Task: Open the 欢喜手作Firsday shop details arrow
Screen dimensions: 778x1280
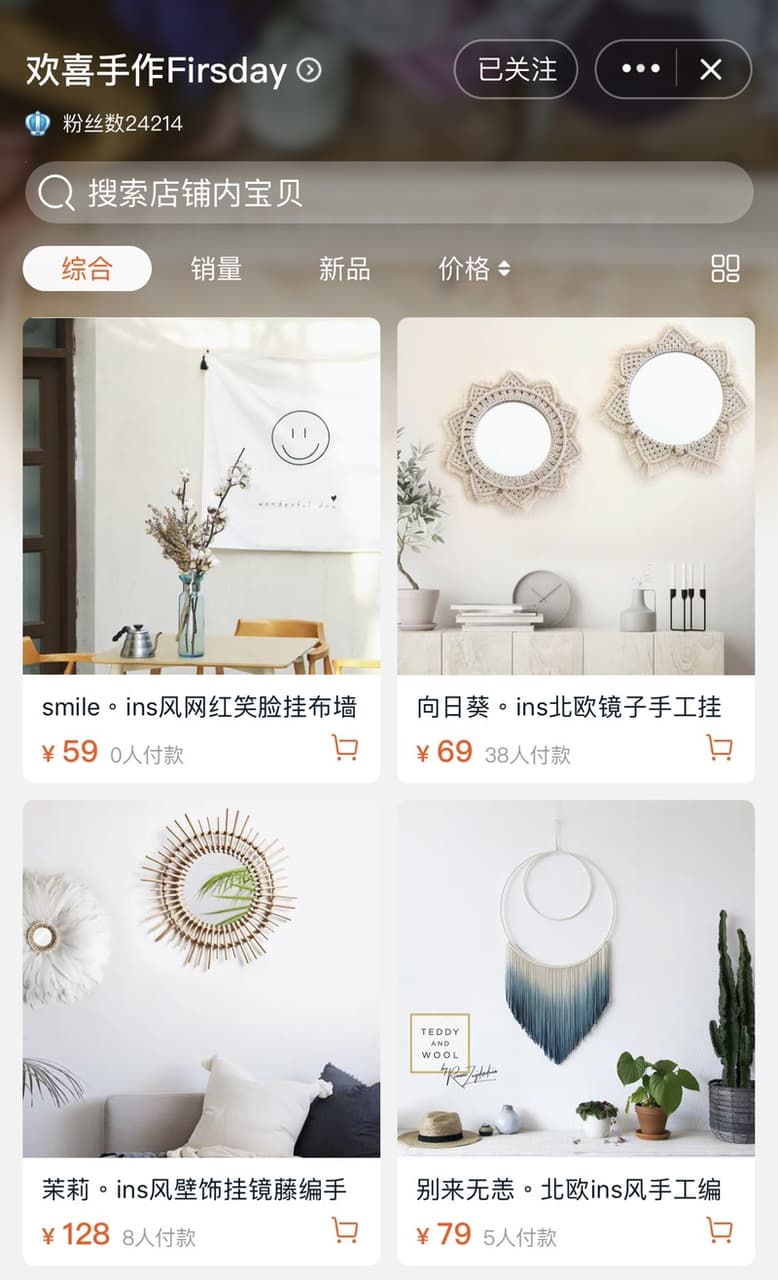Action: point(310,70)
